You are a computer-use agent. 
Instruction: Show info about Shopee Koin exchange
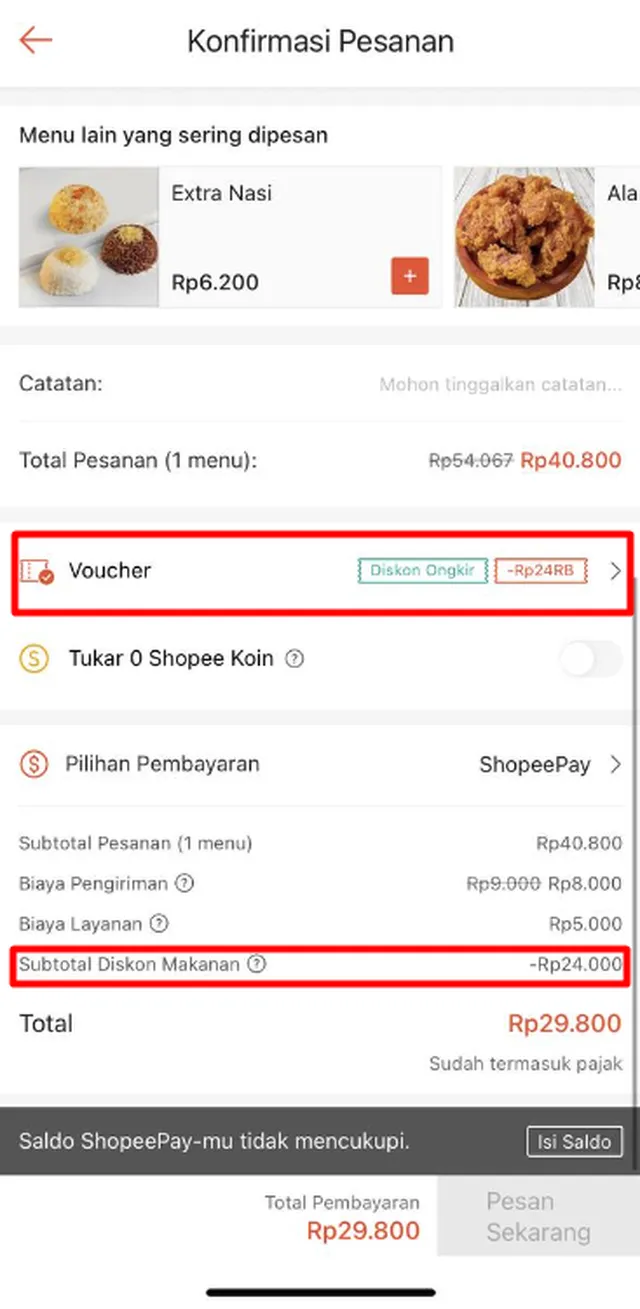tap(294, 659)
